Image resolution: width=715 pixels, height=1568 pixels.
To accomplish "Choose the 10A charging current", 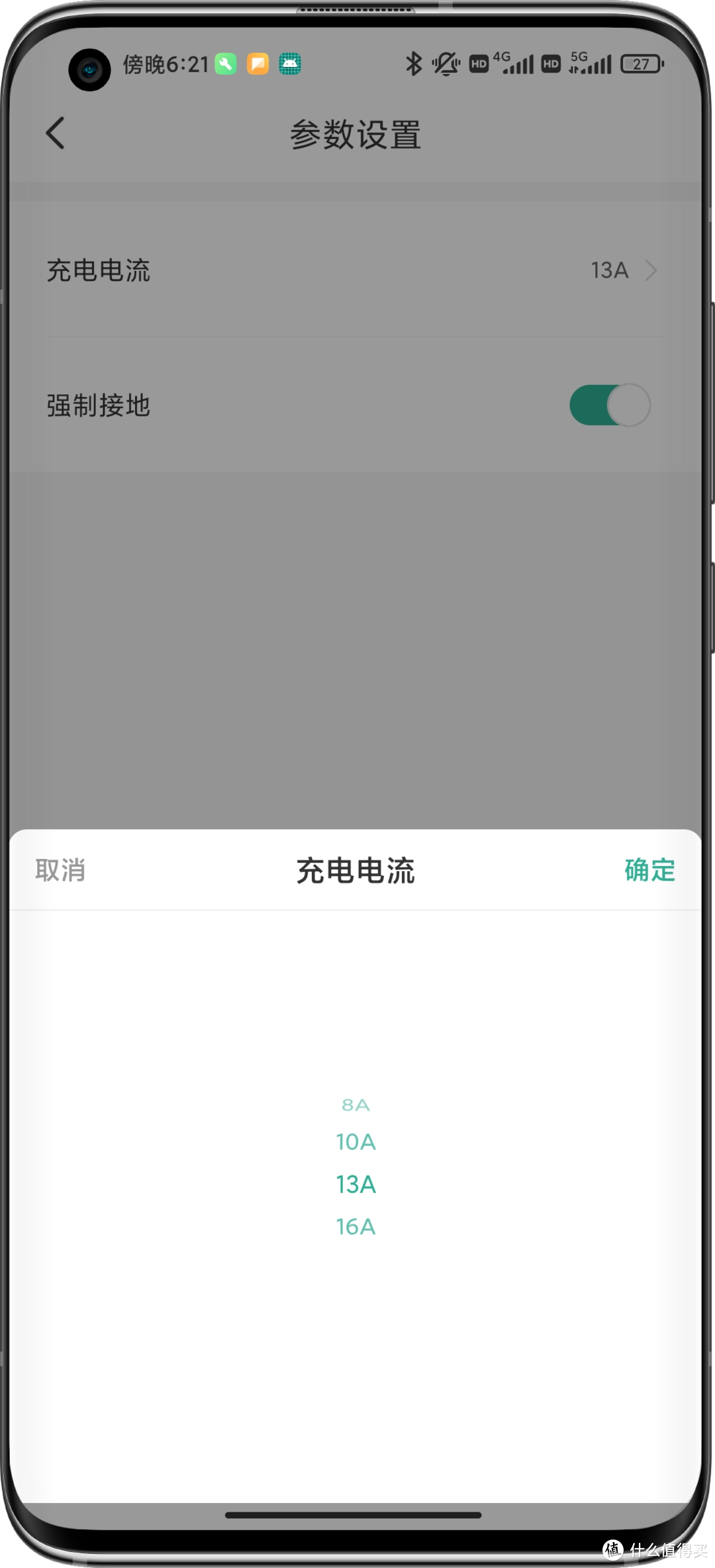I will click(356, 1142).
